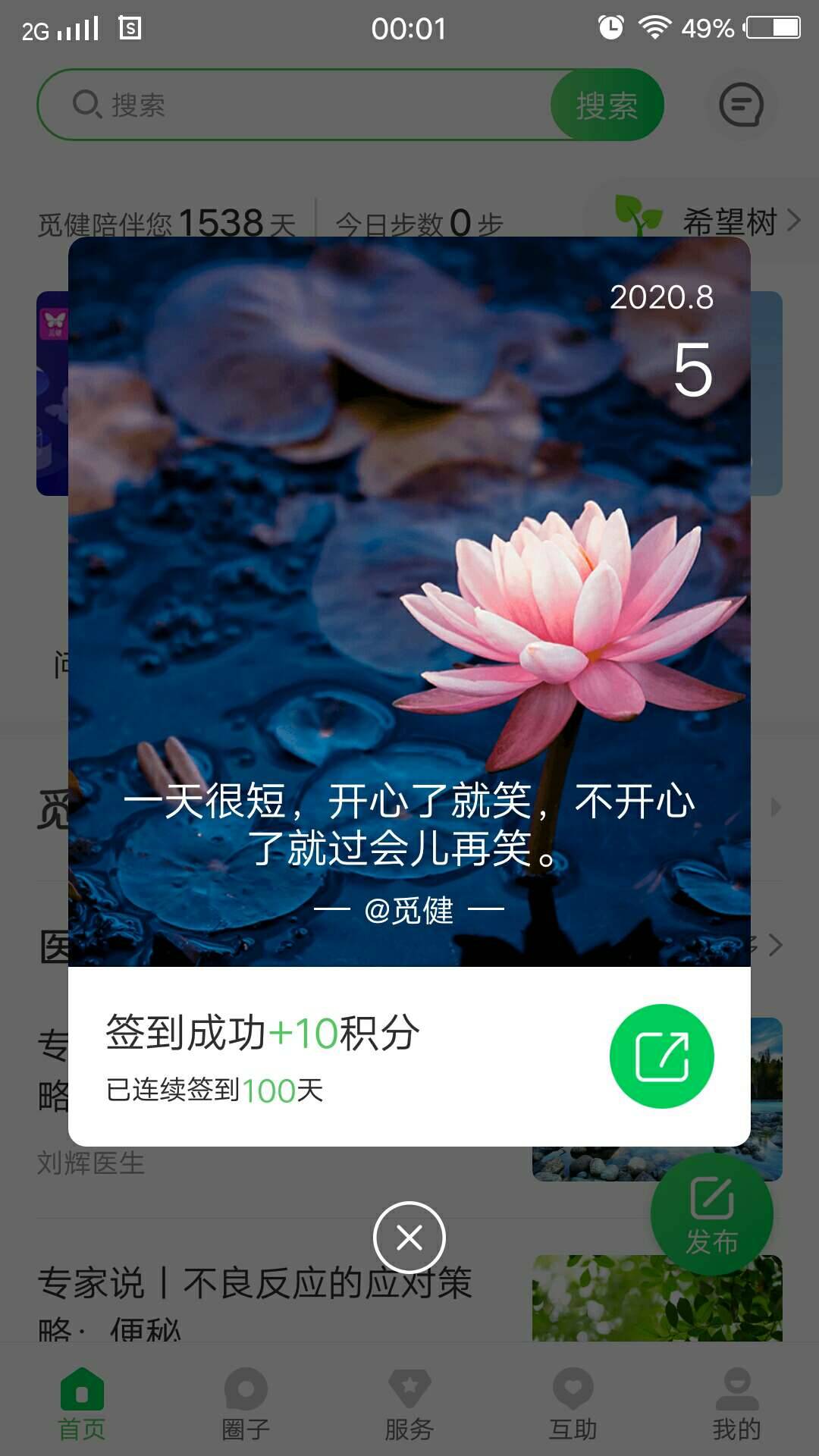Expand the 觅 section arrow on the right
This screenshot has height=1456, width=819.
point(774,808)
